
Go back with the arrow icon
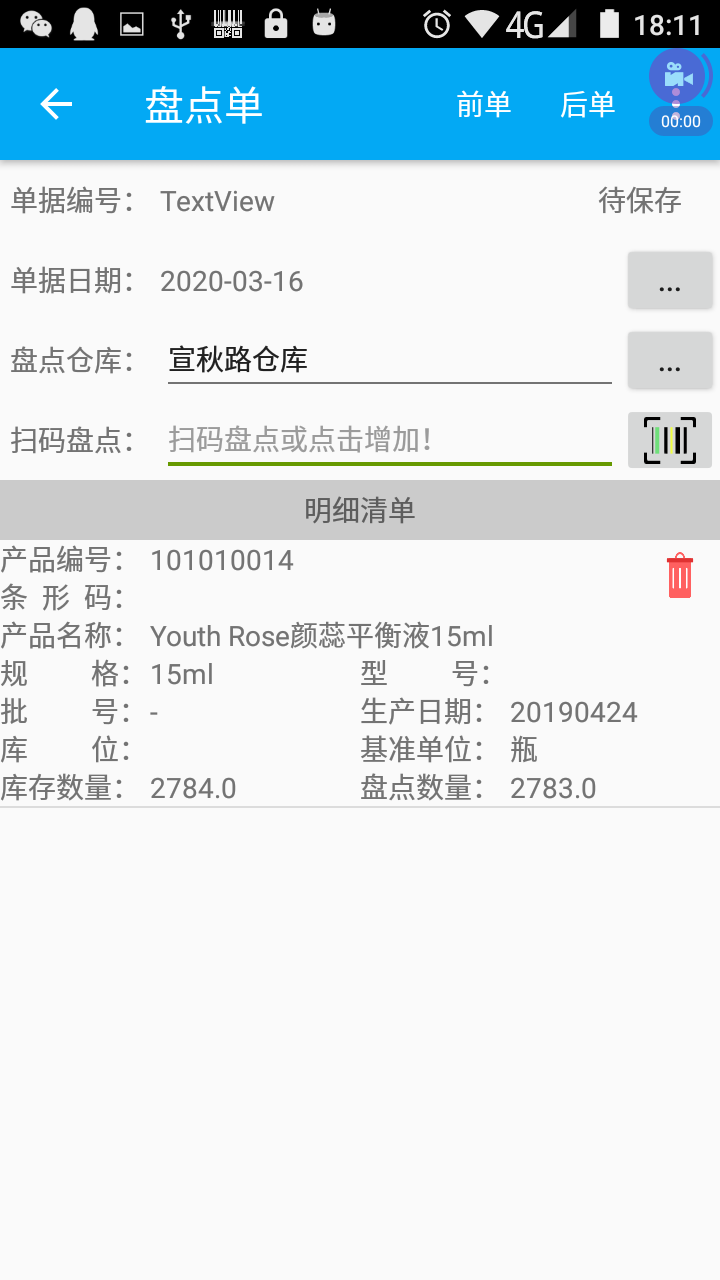[56, 104]
